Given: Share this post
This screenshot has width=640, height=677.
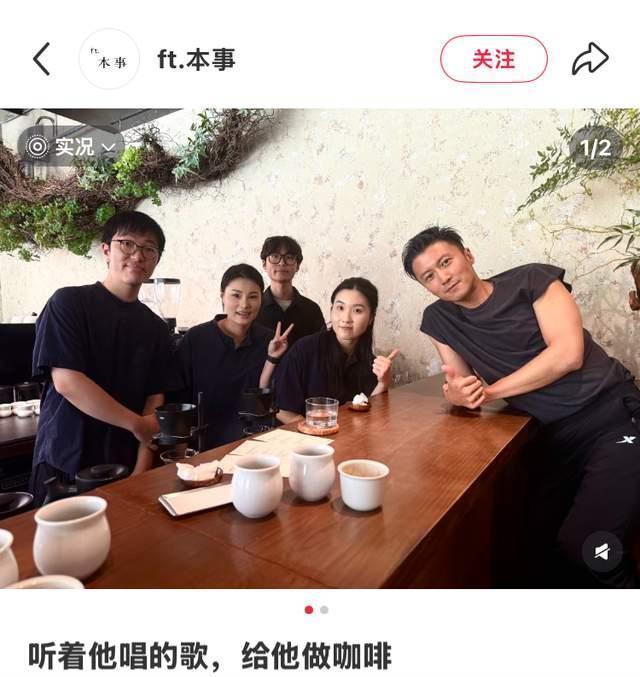Looking at the screenshot, I should point(590,59).
